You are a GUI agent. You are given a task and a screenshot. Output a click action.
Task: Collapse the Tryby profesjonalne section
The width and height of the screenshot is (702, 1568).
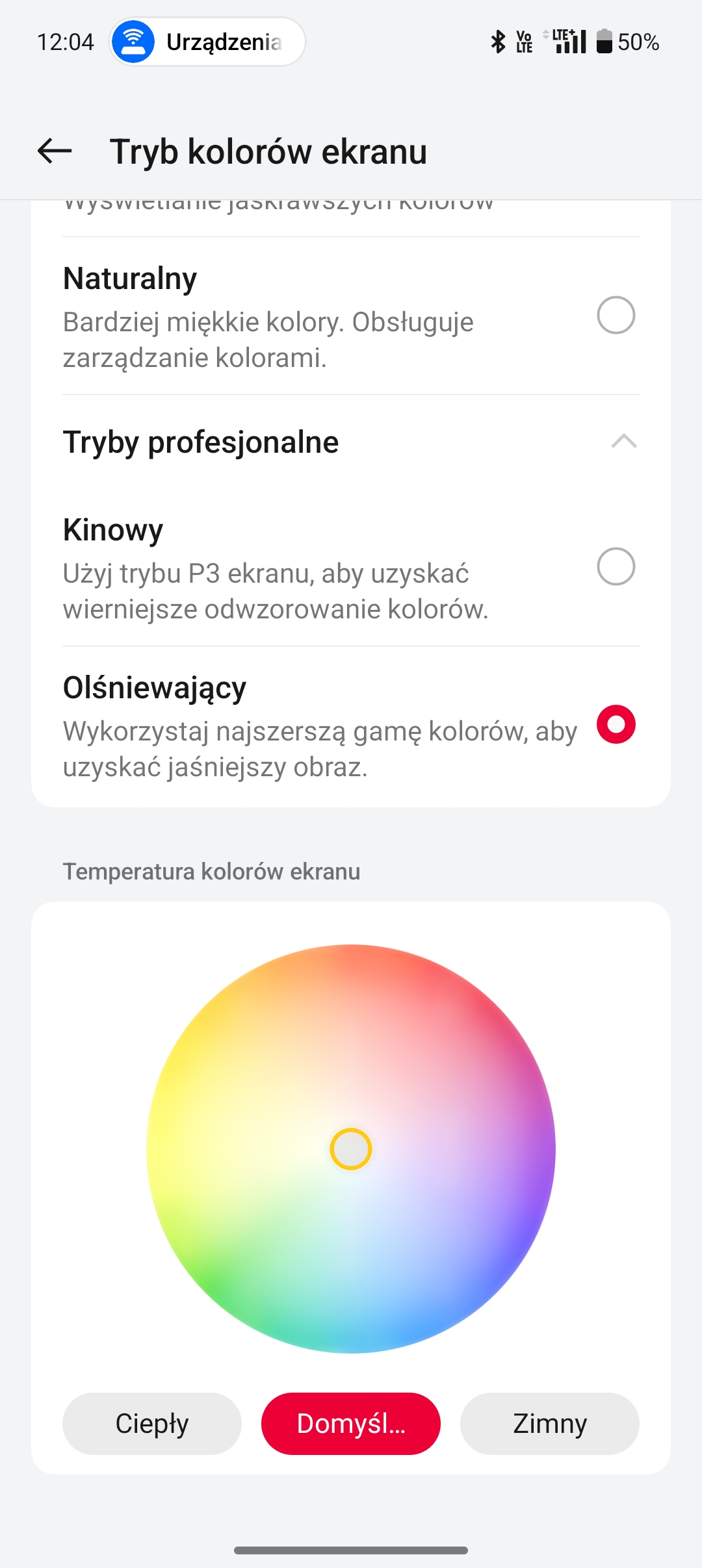(623, 442)
